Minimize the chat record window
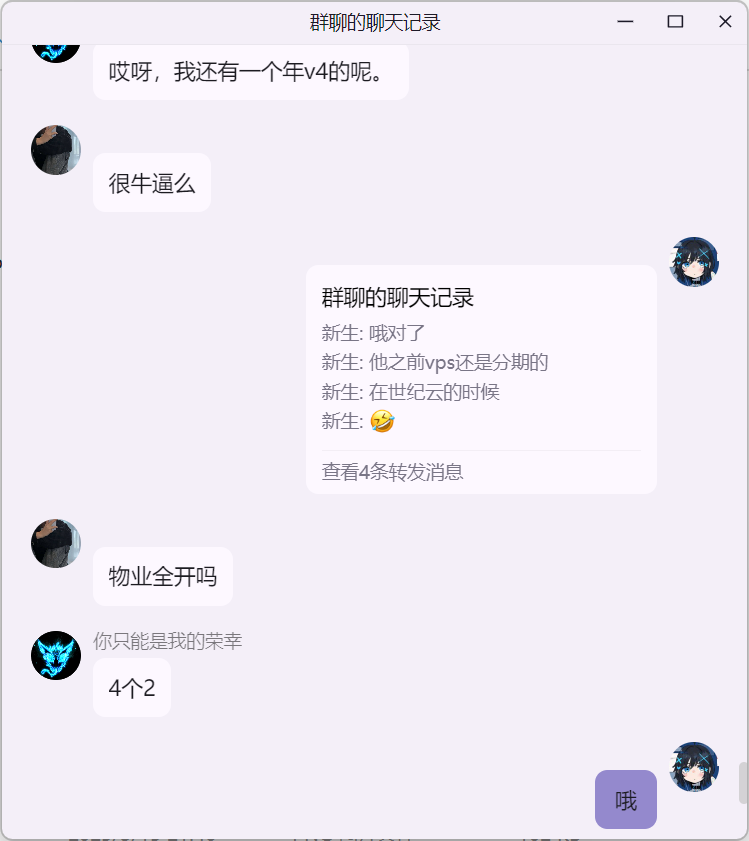 pyautogui.click(x=626, y=22)
